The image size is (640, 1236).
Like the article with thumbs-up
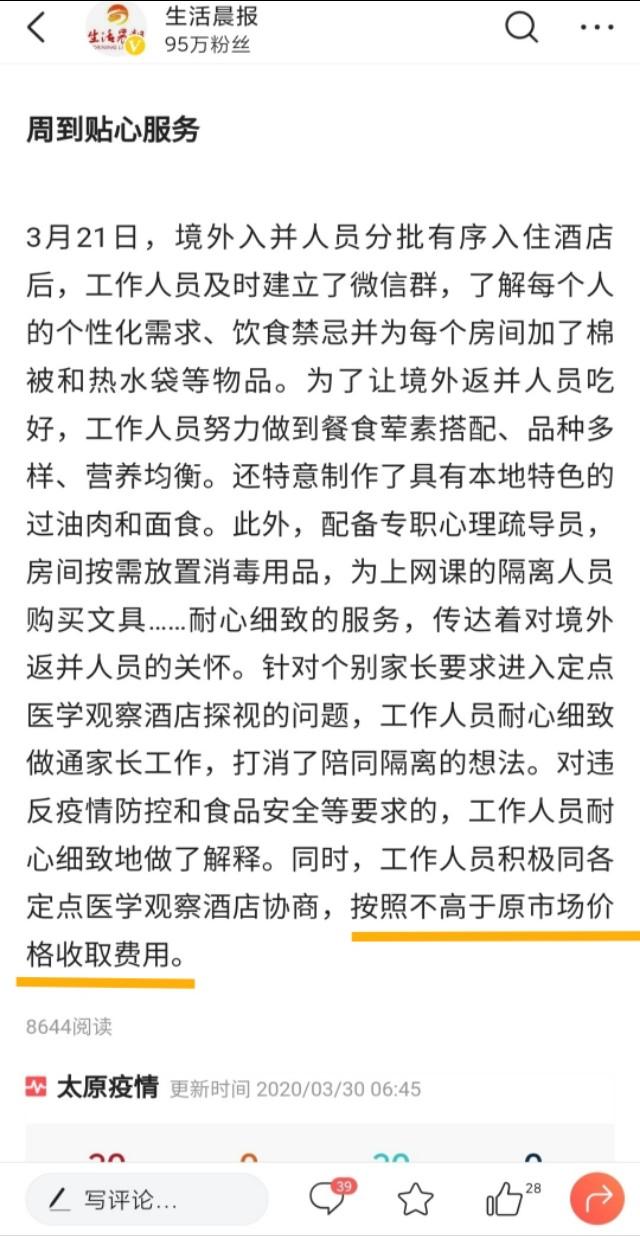point(506,1199)
